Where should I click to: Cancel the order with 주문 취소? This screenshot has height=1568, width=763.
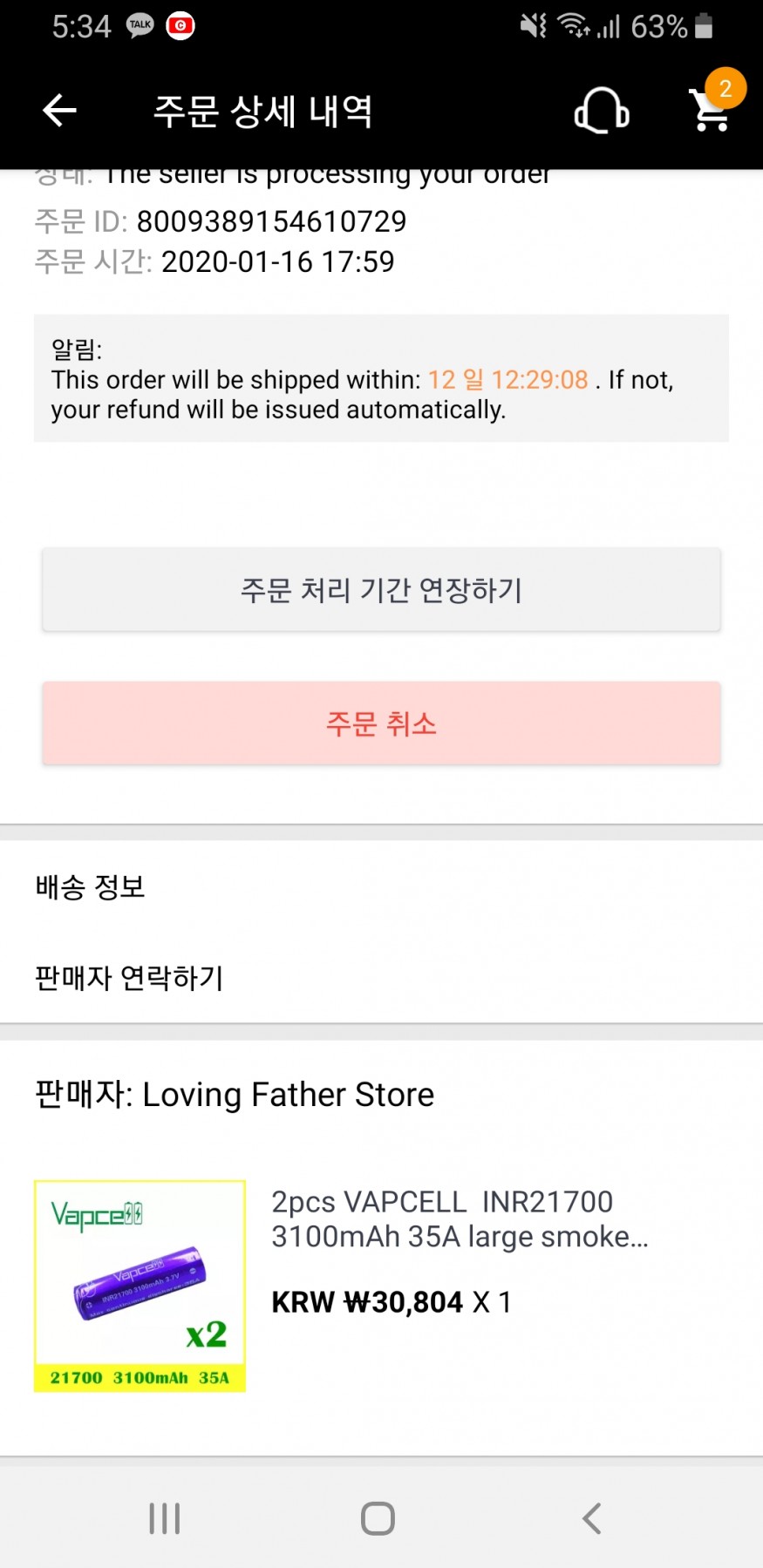click(381, 723)
